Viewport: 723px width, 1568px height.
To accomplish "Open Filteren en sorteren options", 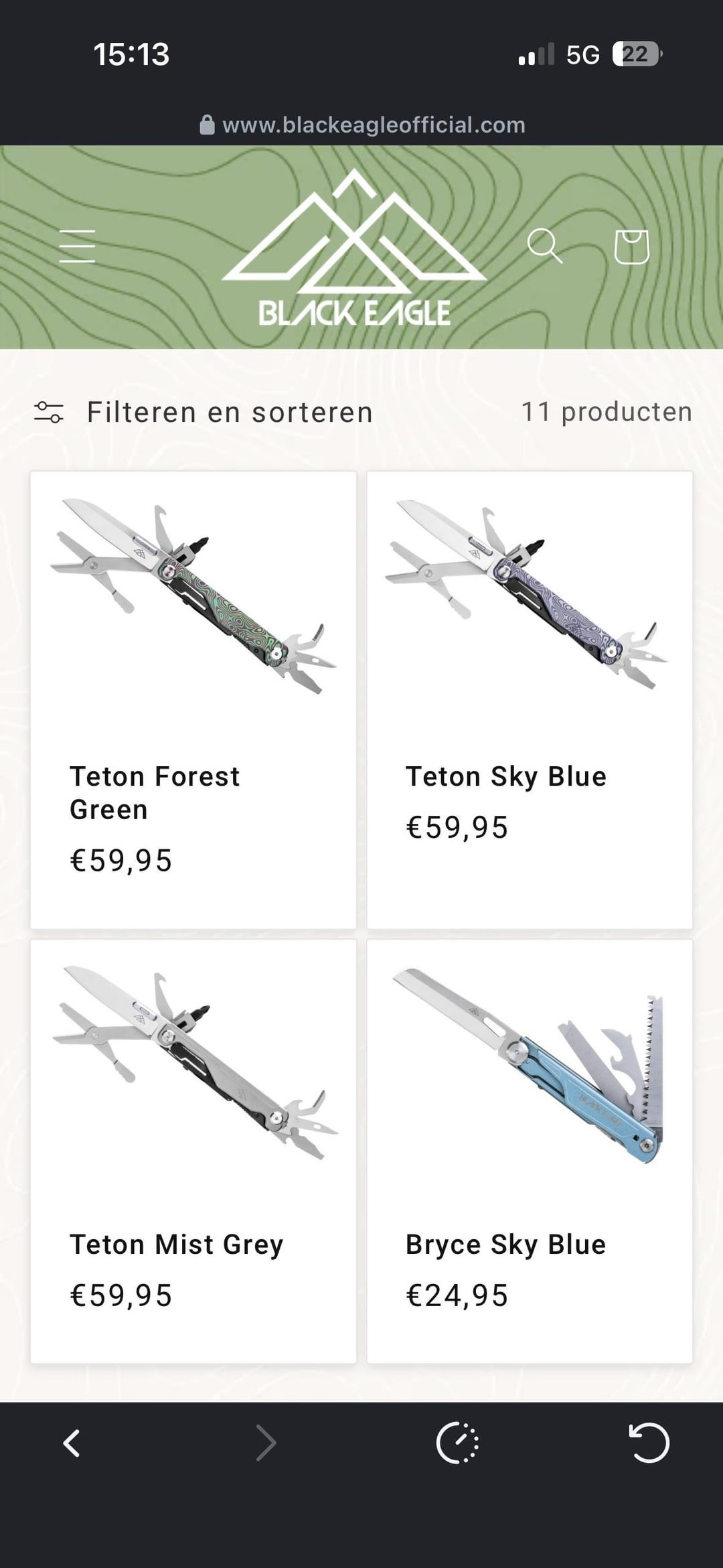I will [204, 412].
